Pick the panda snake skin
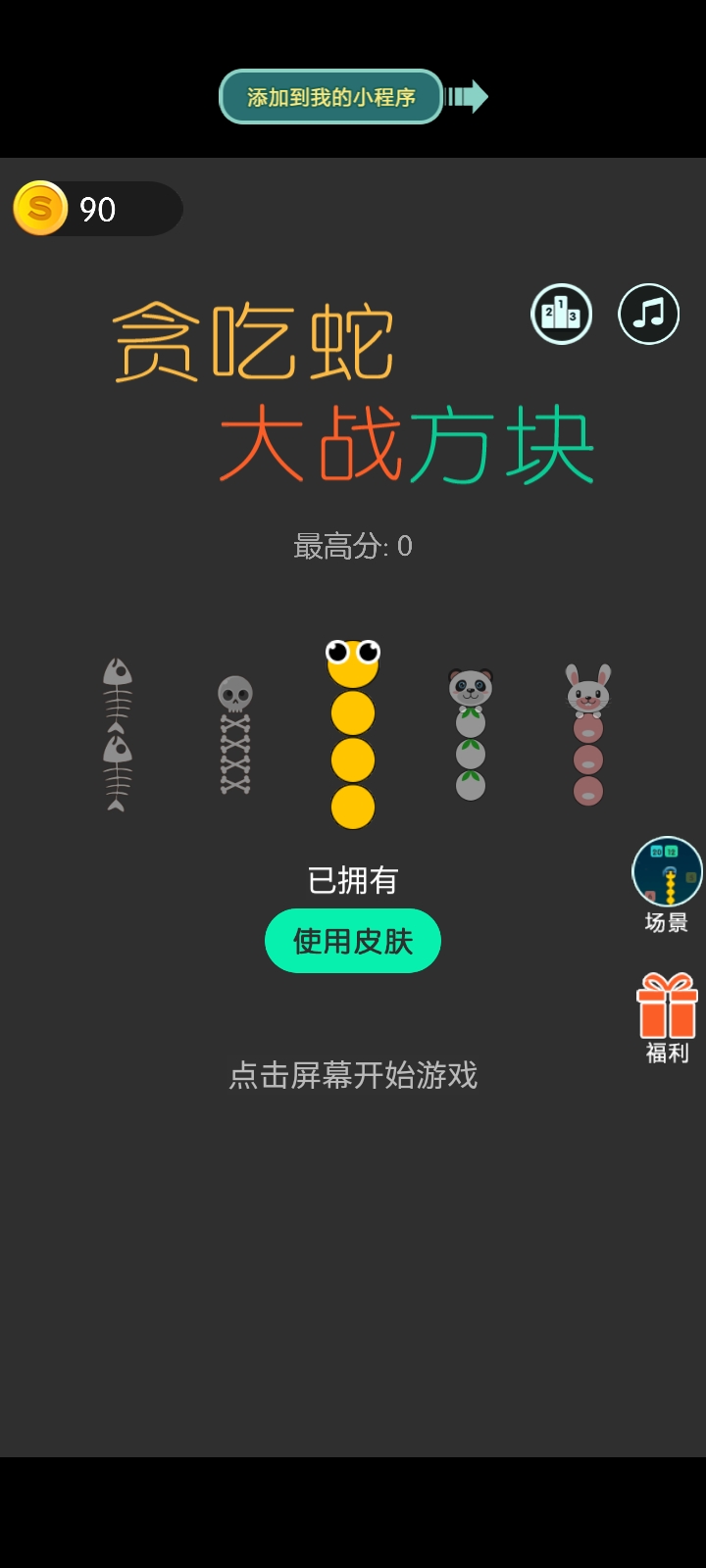Viewport: 706px width, 1568px height. (471, 735)
